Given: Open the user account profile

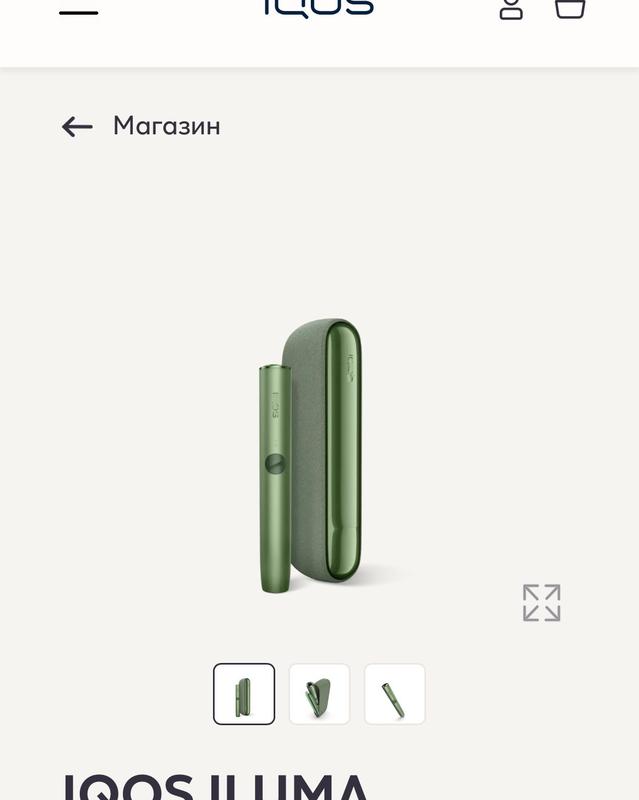Looking at the screenshot, I should (511, 8).
